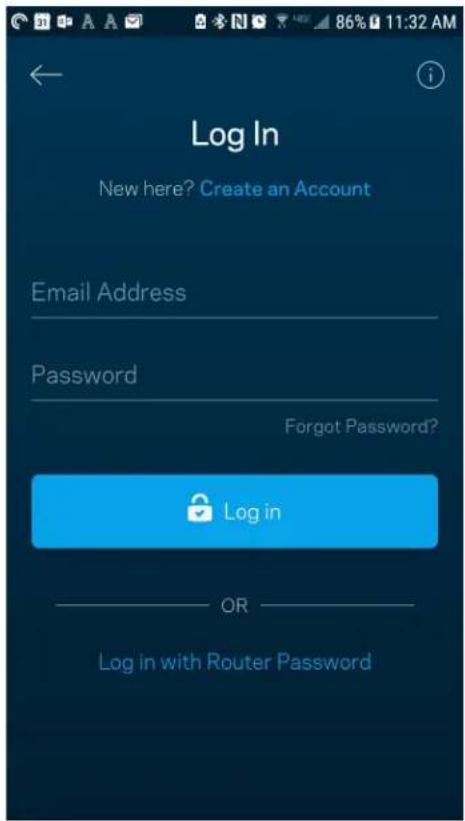465x821 pixels.
Task: Open the info icon
Action: [430, 76]
